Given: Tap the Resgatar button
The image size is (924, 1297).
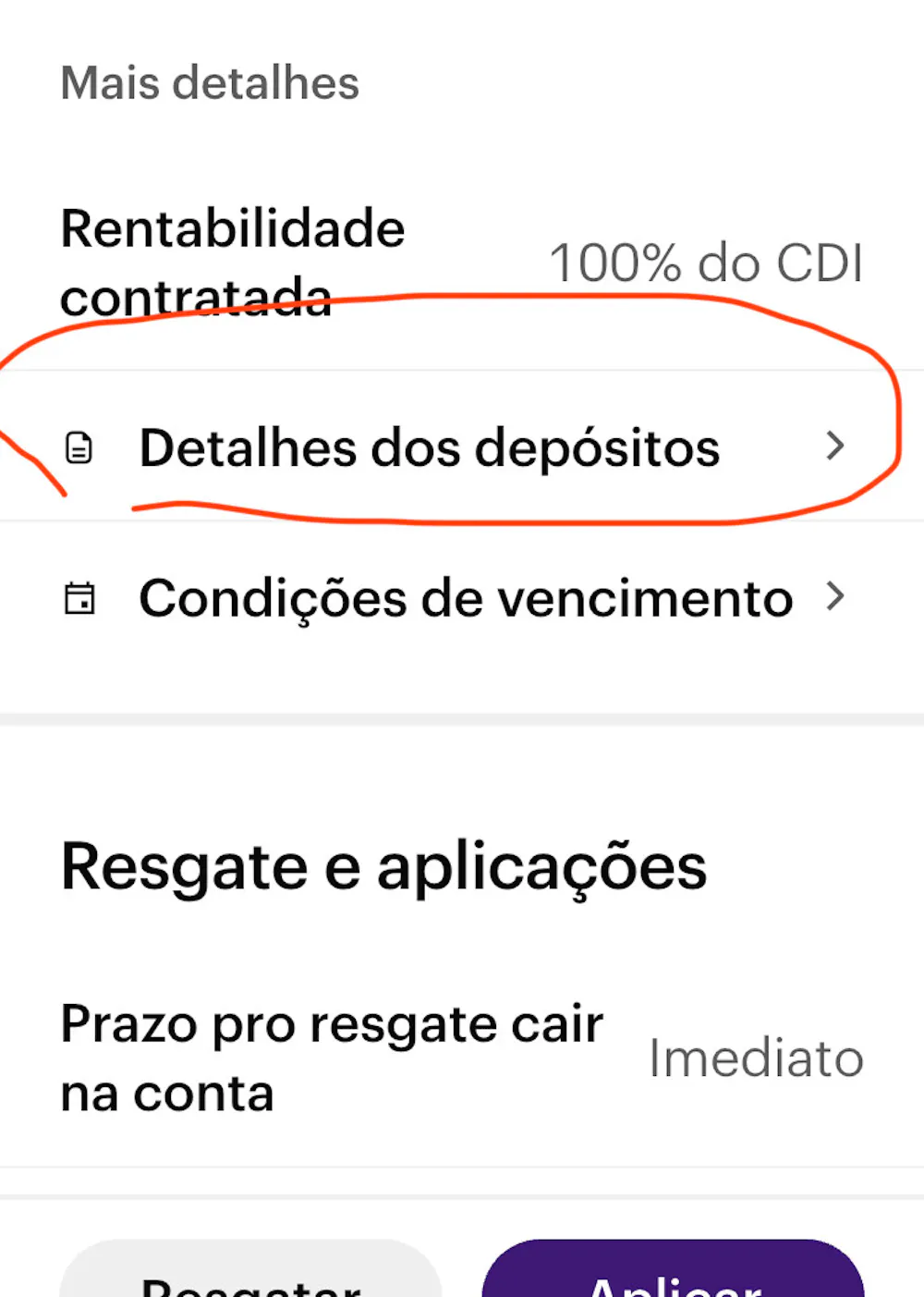Looking at the screenshot, I should [250, 1276].
